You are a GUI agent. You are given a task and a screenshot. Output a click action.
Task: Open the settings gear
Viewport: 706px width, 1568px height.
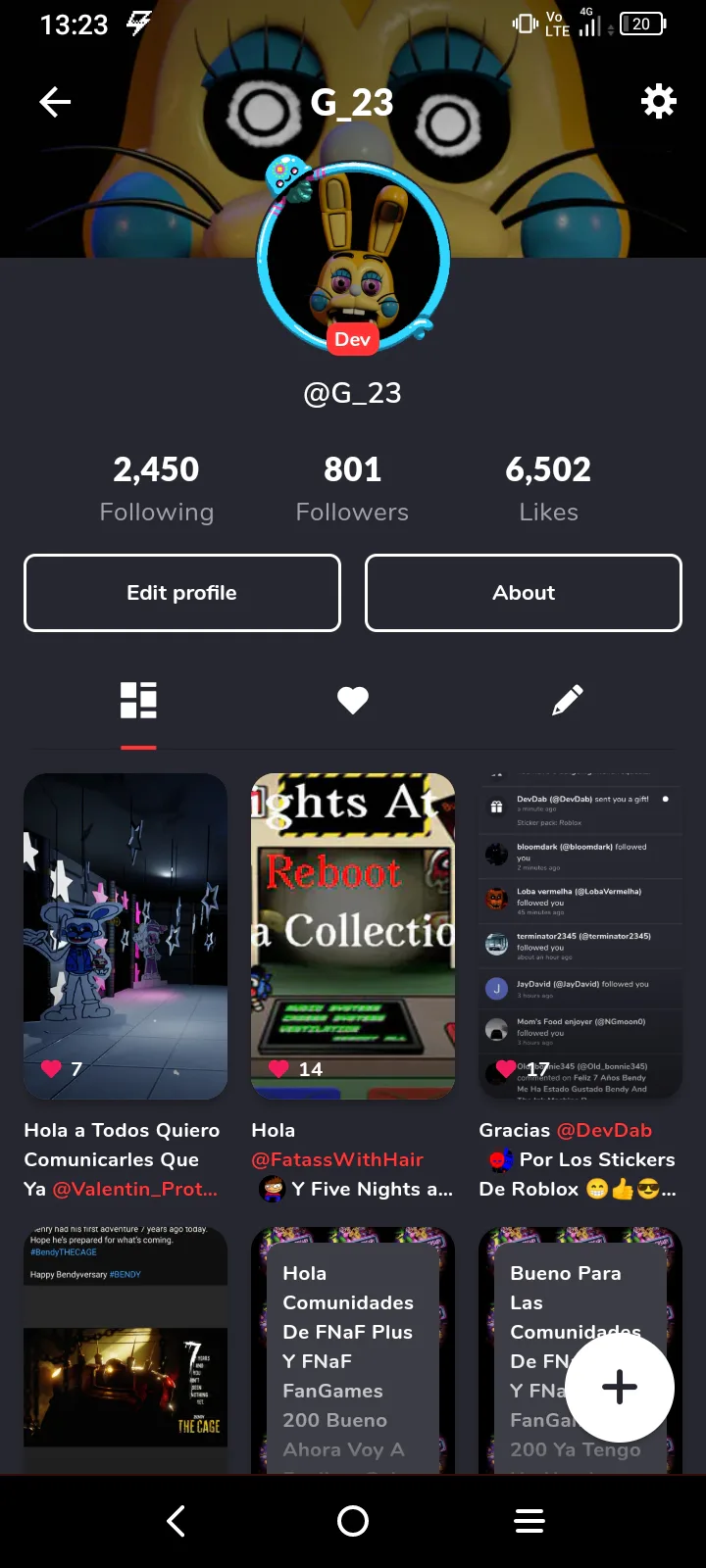(x=658, y=101)
